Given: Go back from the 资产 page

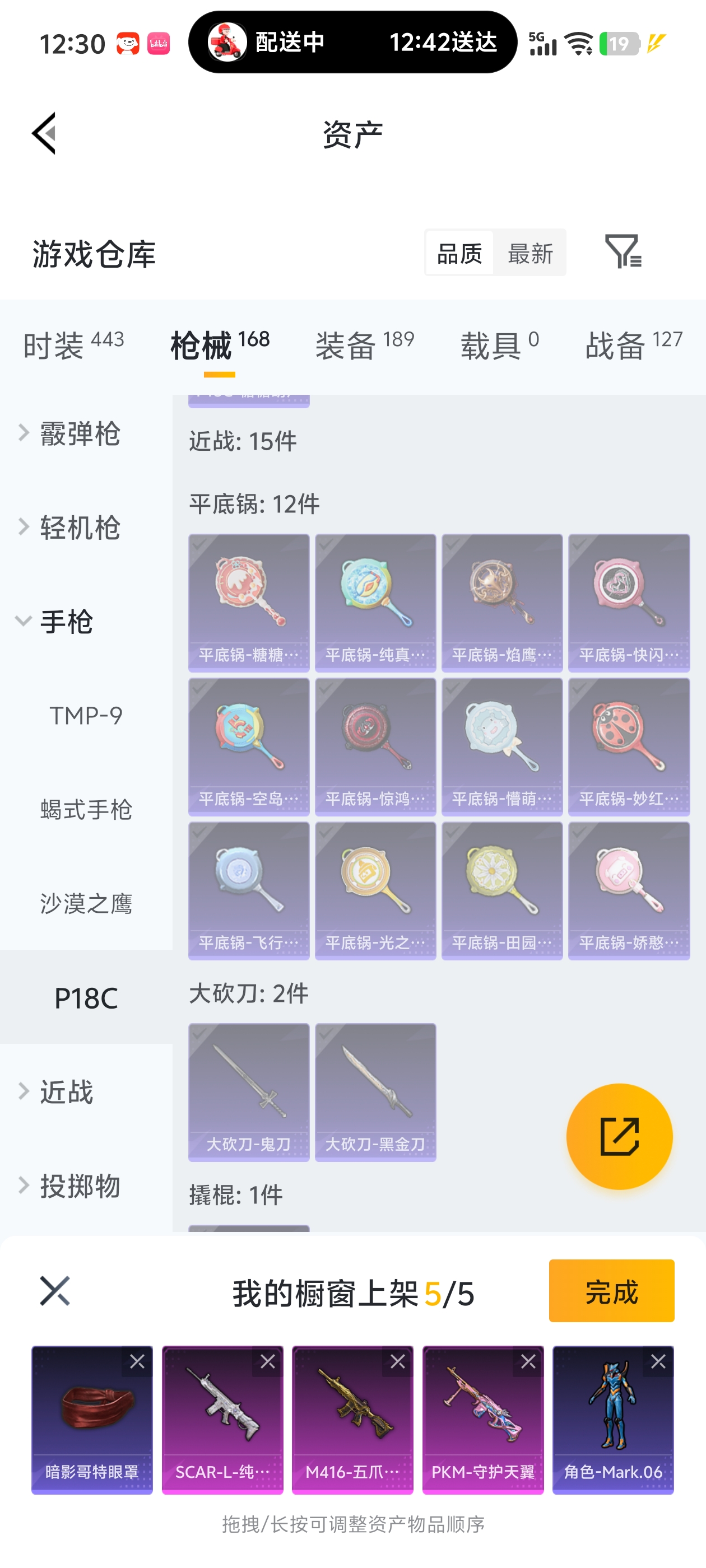Looking at the screenshot, I should (44, 133).
